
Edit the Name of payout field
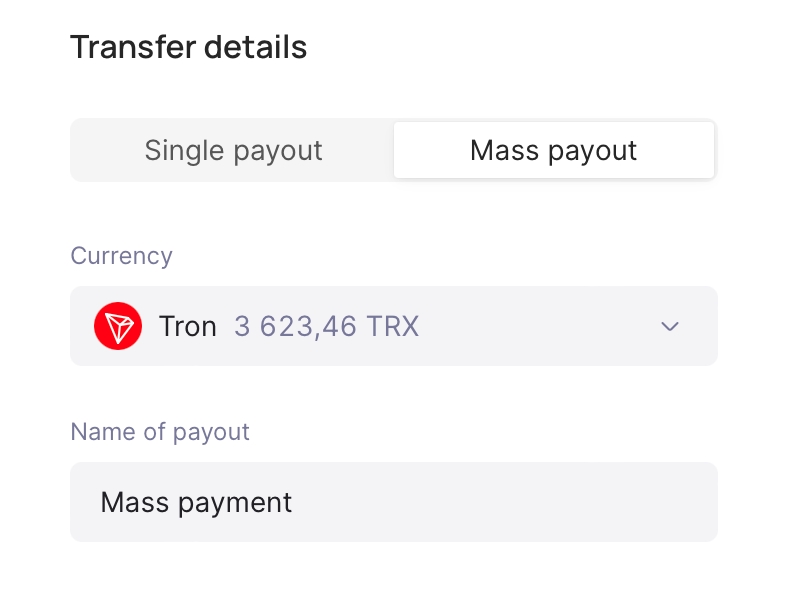click(393, 502)
